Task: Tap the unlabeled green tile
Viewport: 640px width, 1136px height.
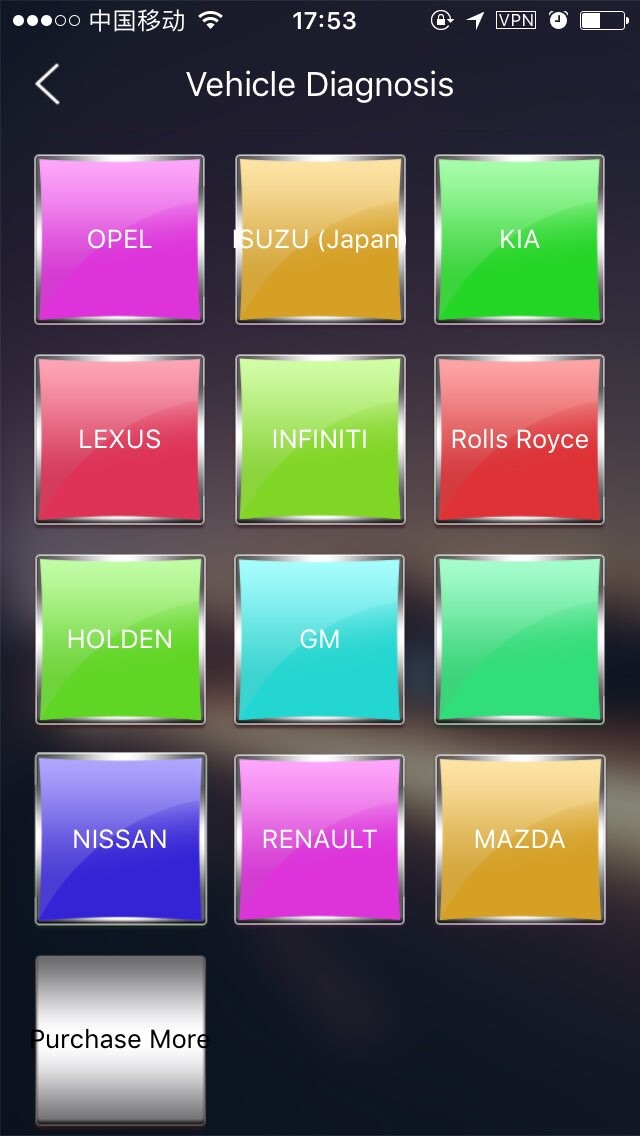Action: [x=519, y=639]
